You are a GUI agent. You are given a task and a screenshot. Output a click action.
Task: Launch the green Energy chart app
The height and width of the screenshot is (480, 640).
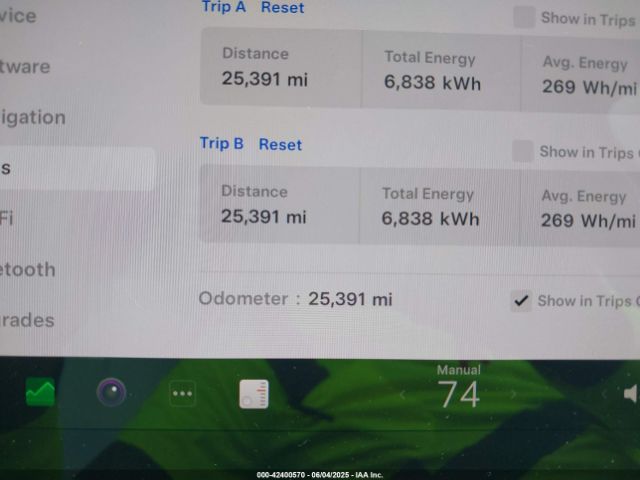coord(41,393)
